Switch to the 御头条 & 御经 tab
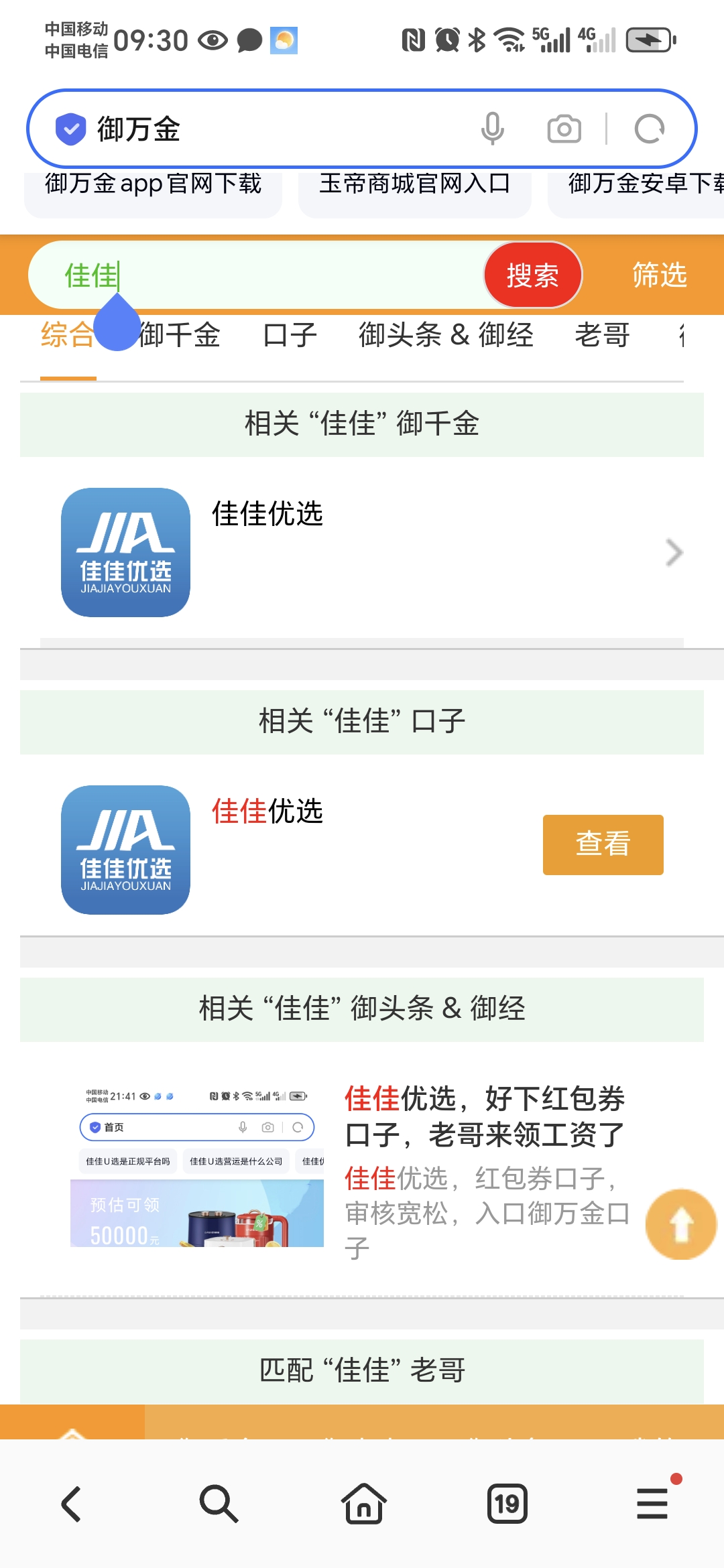The height and width of the screenshot is (1568, 724). [446, 335]
